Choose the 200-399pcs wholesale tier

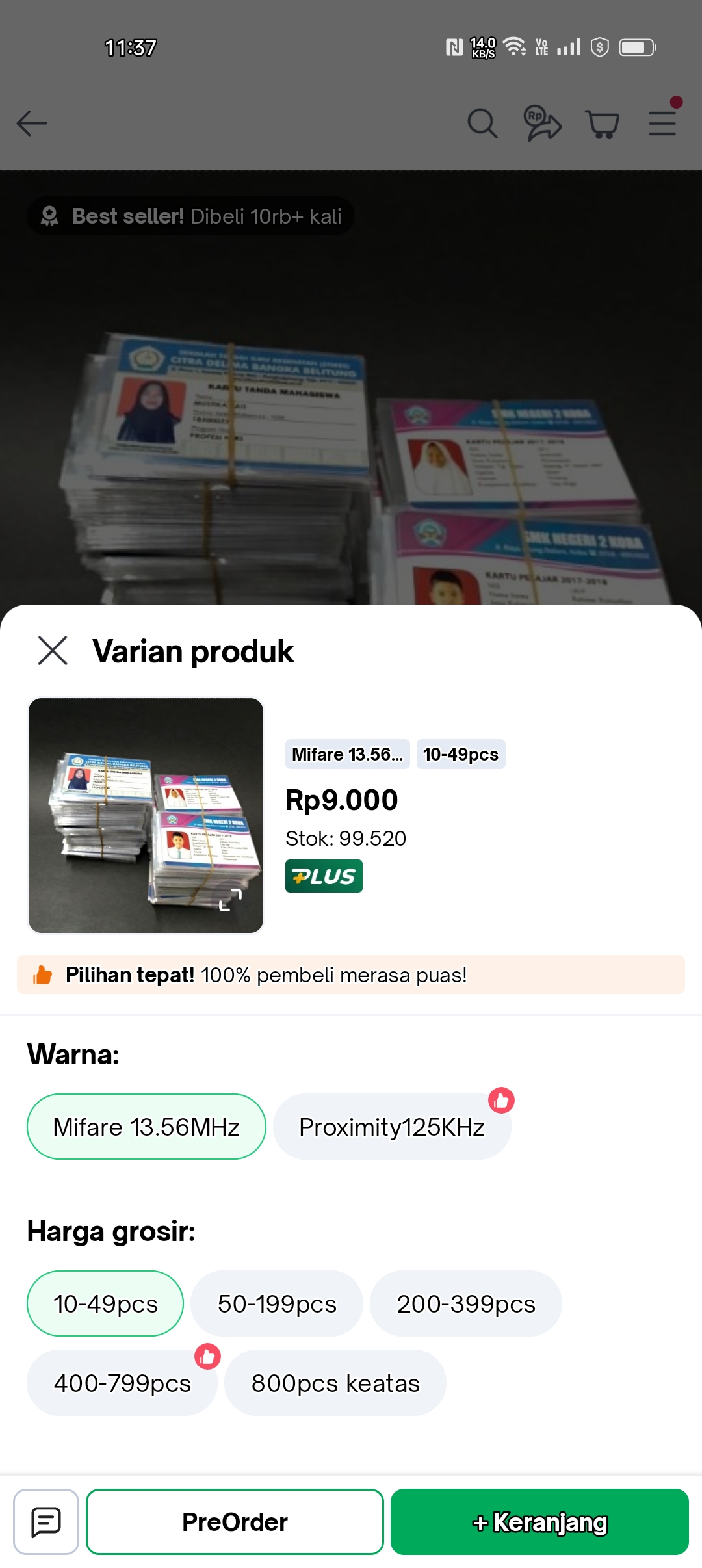[x=466, y=1303]
